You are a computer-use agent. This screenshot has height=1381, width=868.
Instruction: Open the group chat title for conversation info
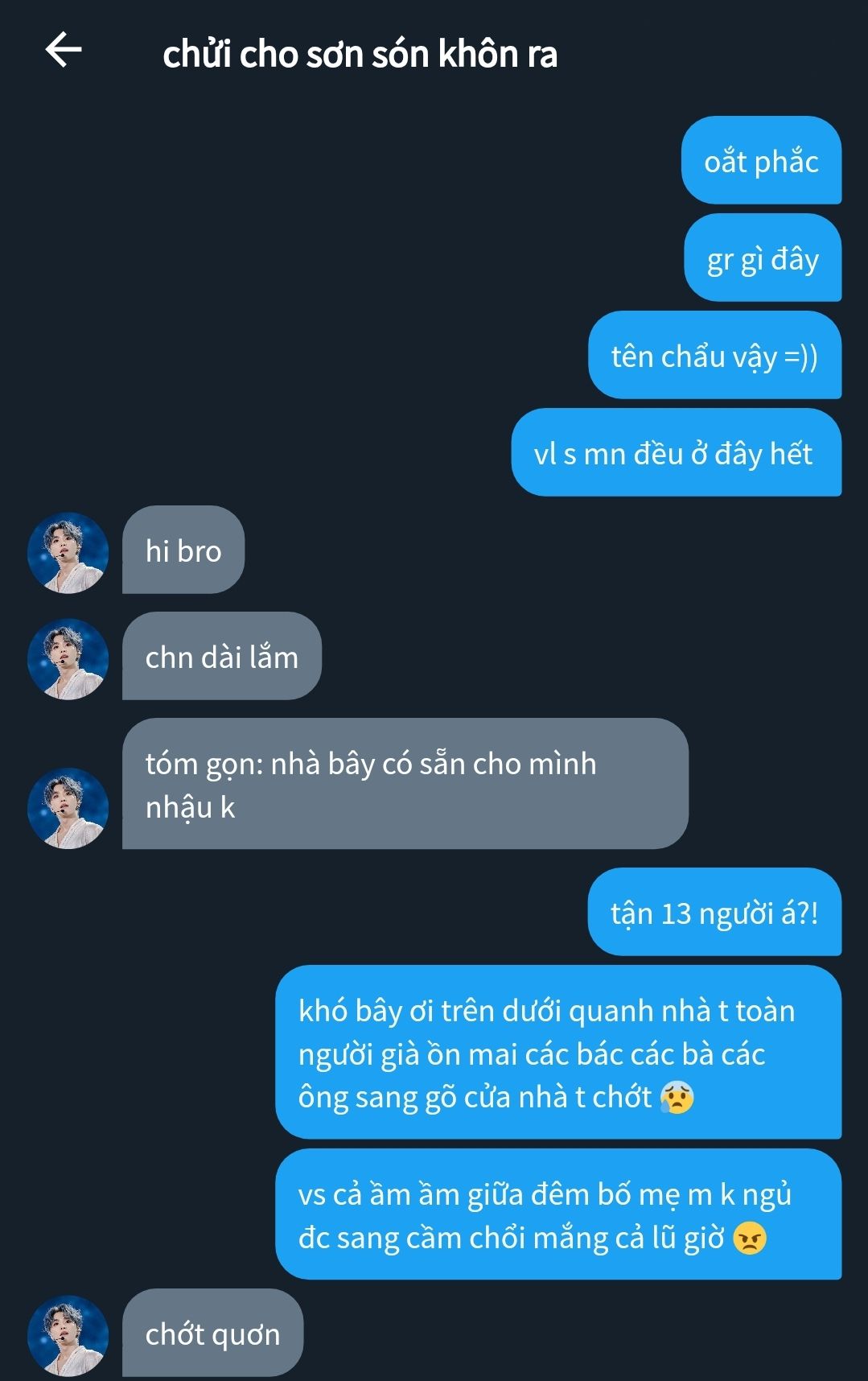coord(360,54)
